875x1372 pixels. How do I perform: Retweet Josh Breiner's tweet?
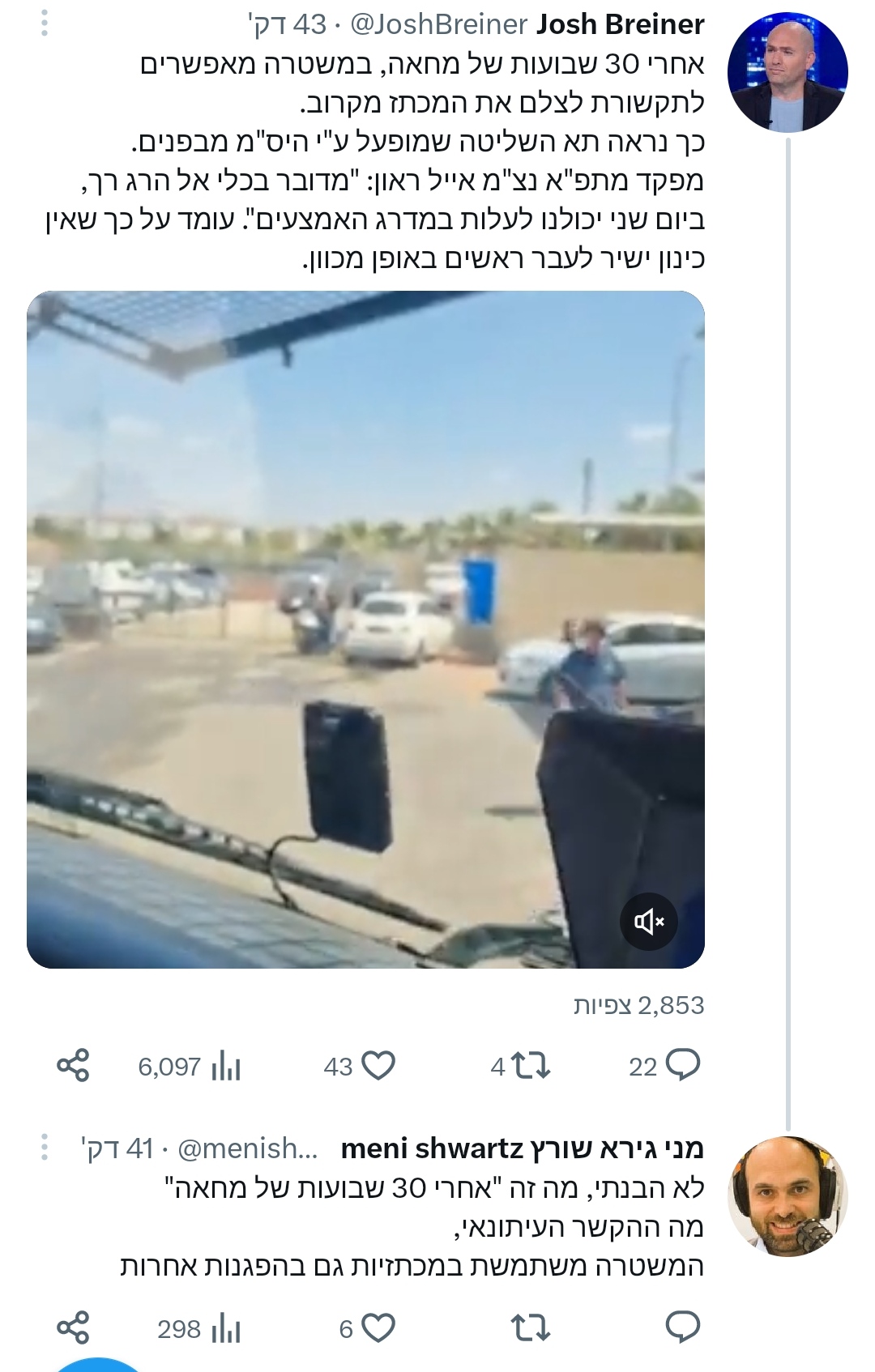(531, 1065)
